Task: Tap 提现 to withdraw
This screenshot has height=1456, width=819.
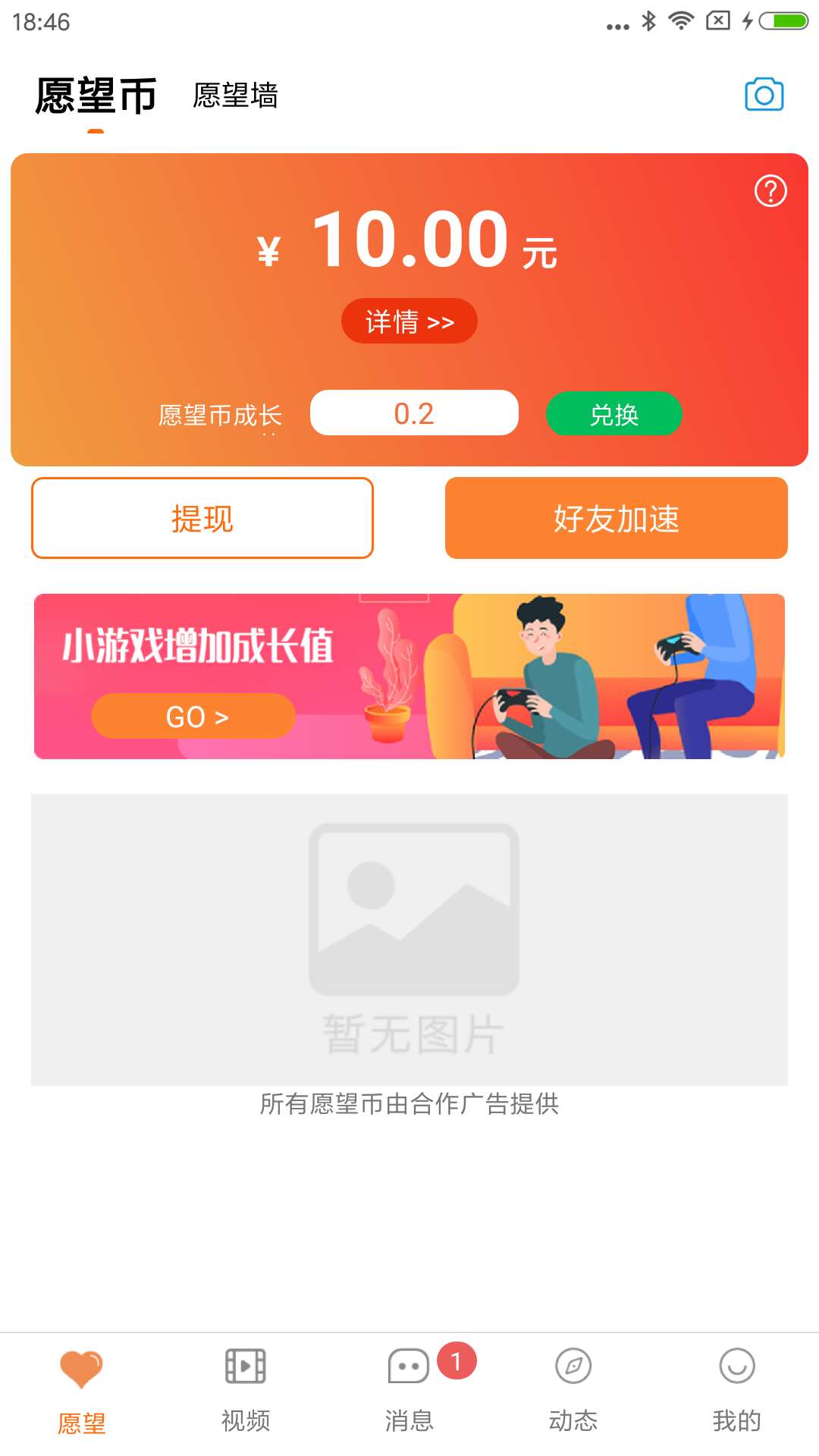Action: point(202,519)
